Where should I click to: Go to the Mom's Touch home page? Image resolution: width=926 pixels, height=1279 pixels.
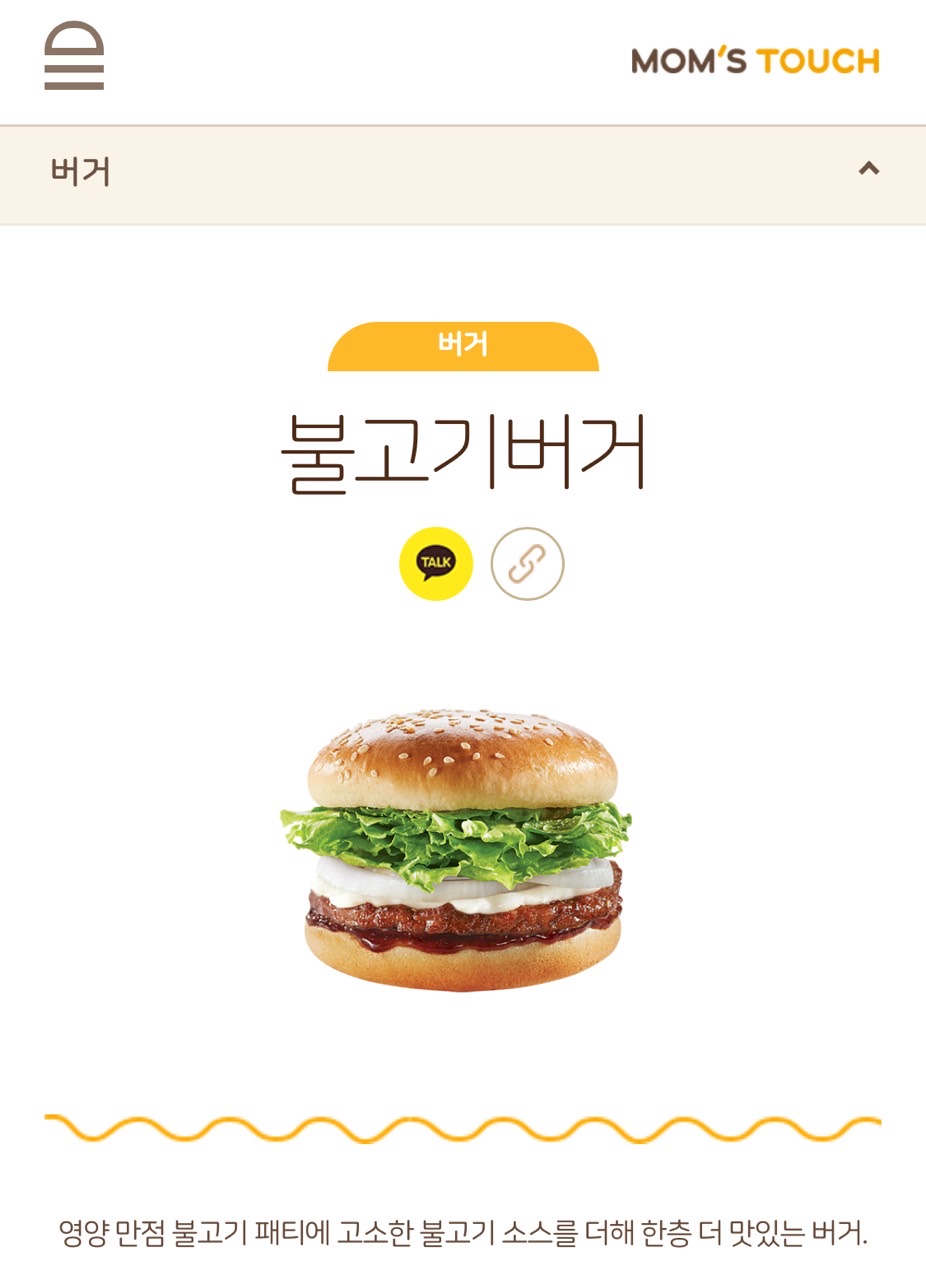(755, 61)
